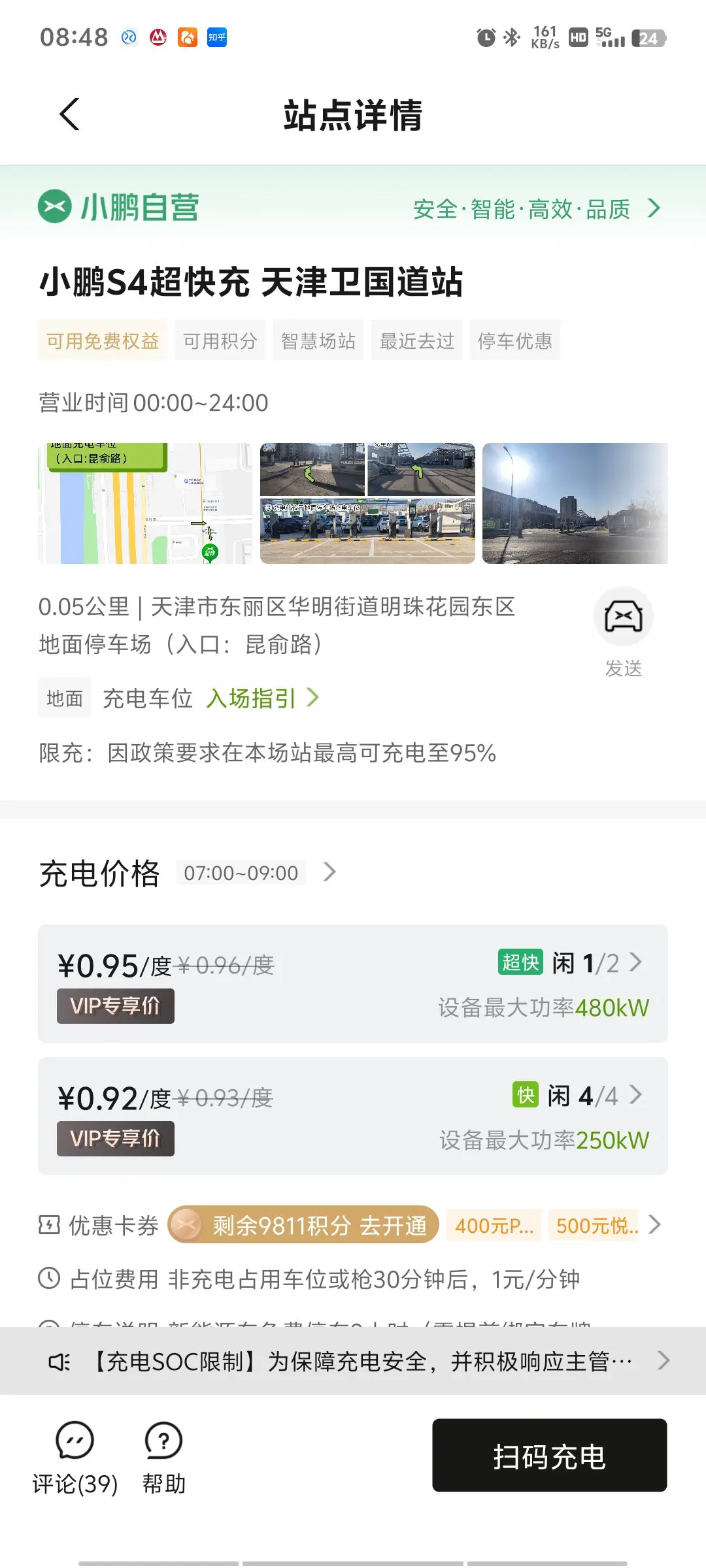View the charging spot guidance photo
706x1568 pixels.
tap(367, 503)
